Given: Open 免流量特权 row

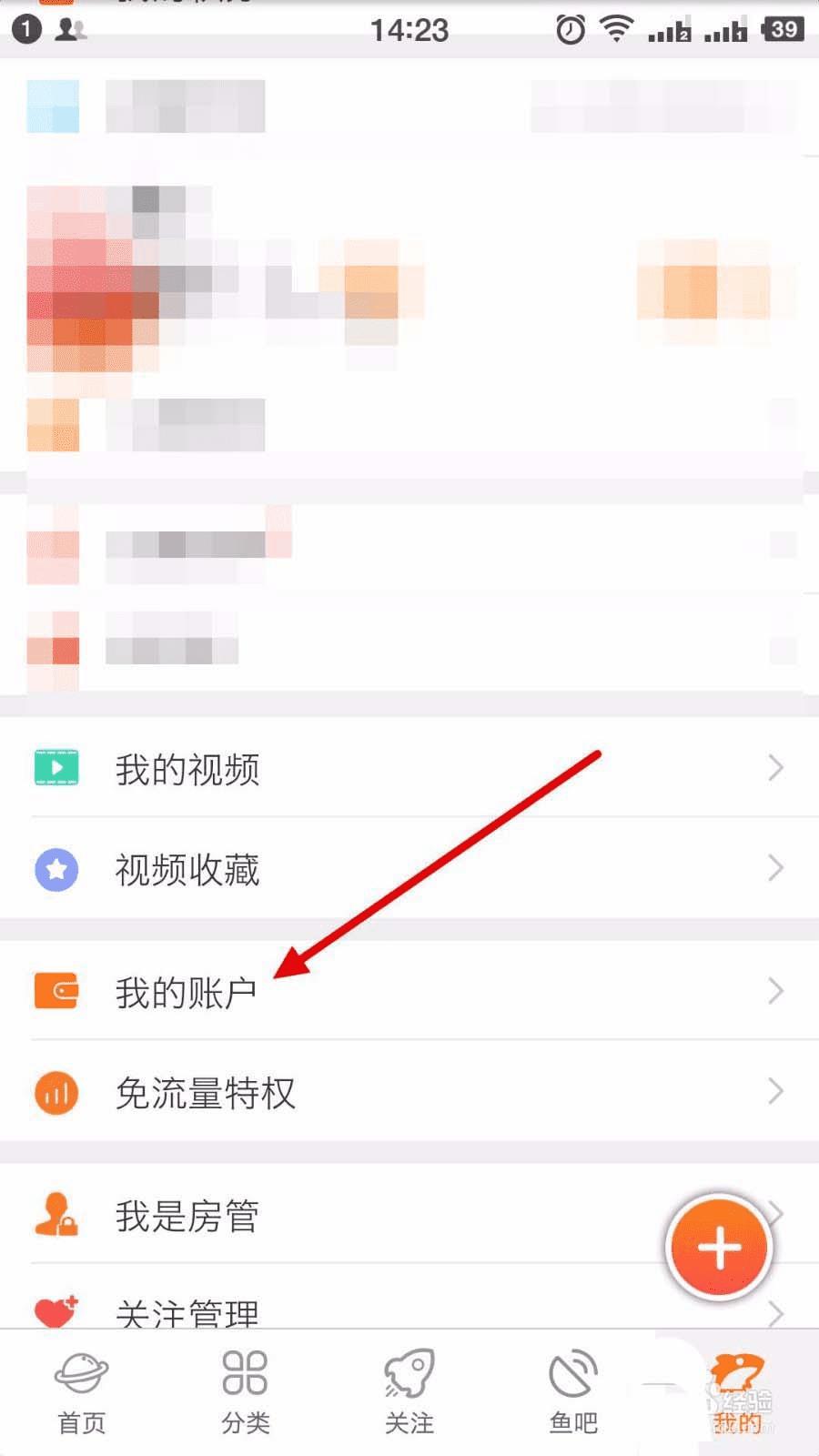Looking at the screenshot, I should (x=364, y=1092).
